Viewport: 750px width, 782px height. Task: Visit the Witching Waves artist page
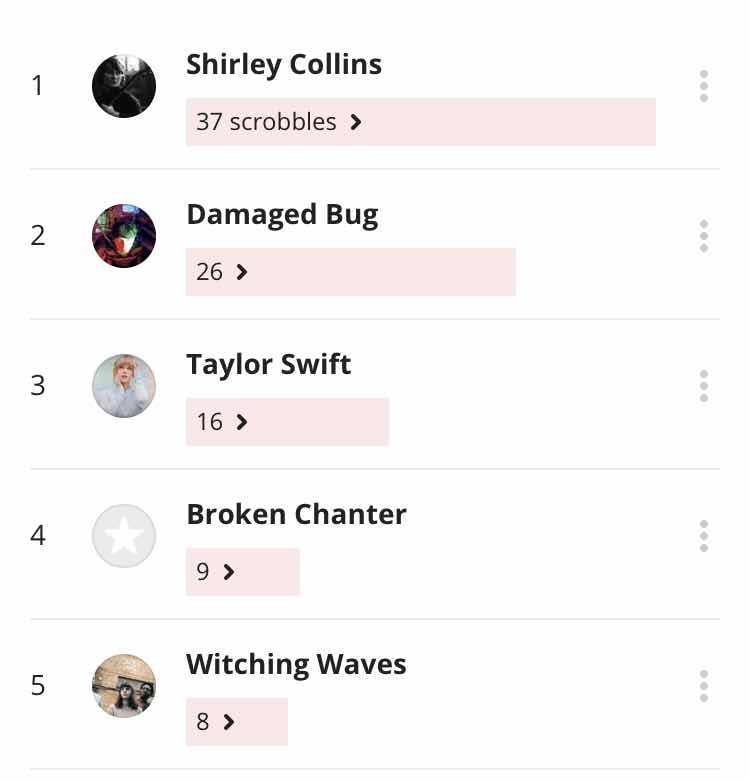point(296,664)
